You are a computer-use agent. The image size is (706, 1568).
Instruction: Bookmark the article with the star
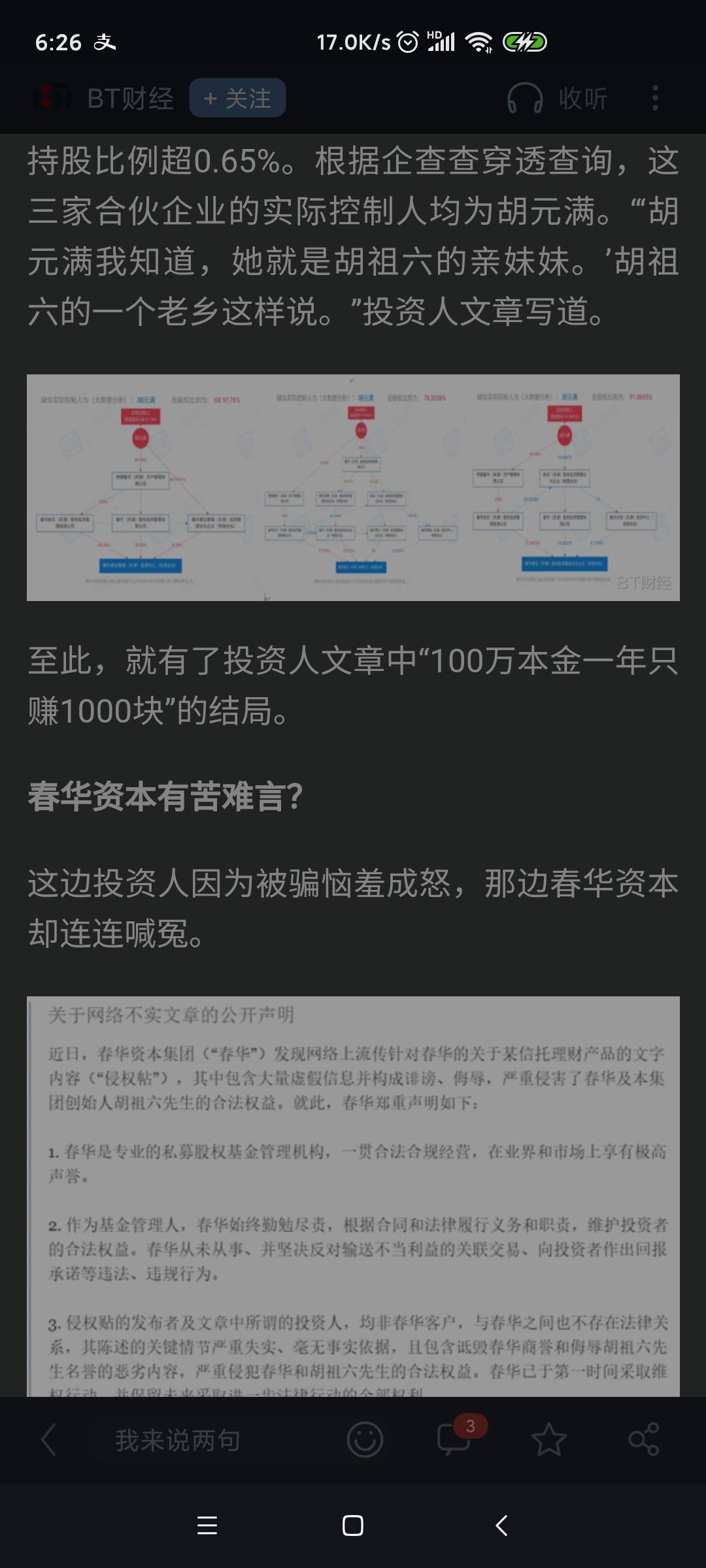tap(548, 1440)
